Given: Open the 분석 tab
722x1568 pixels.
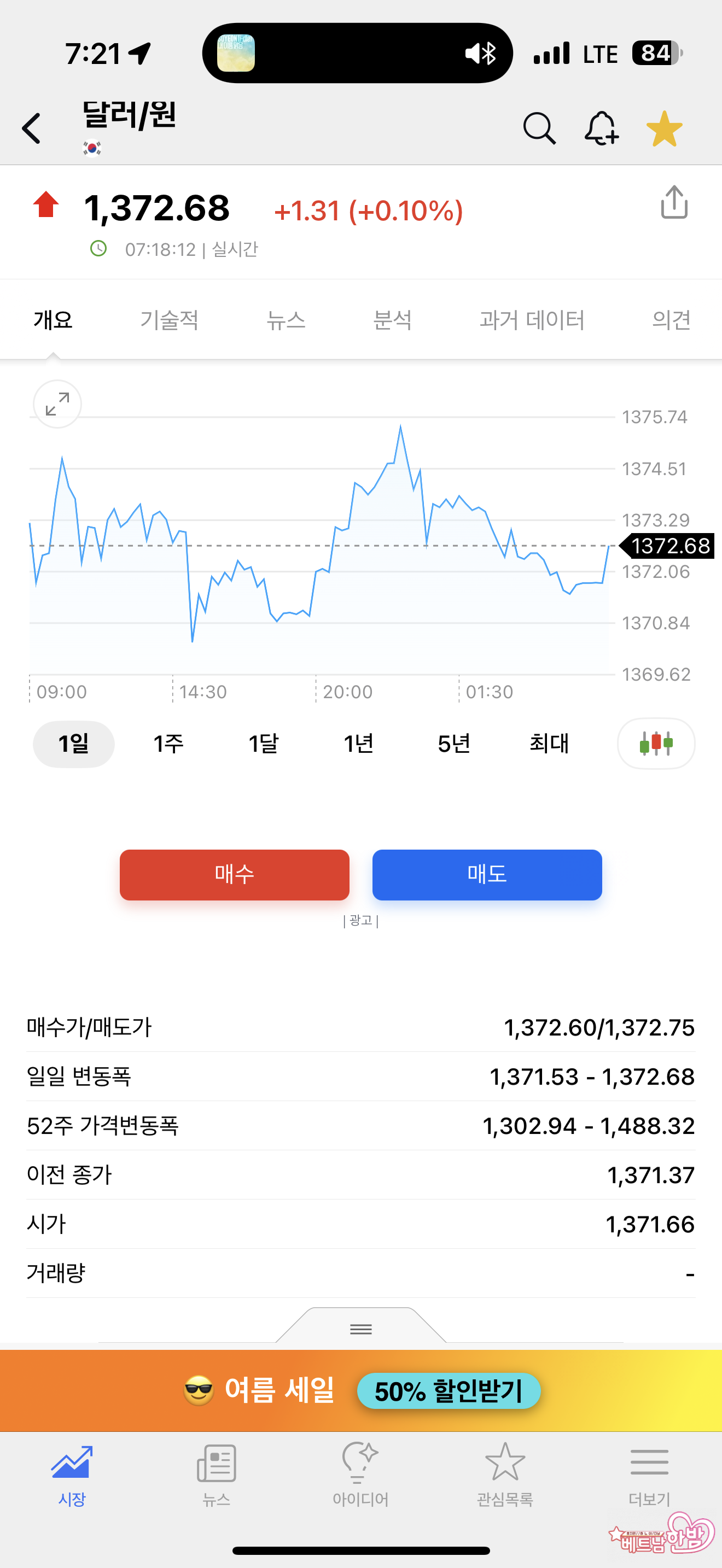Looking at the screenshot, I should (392, 320).
